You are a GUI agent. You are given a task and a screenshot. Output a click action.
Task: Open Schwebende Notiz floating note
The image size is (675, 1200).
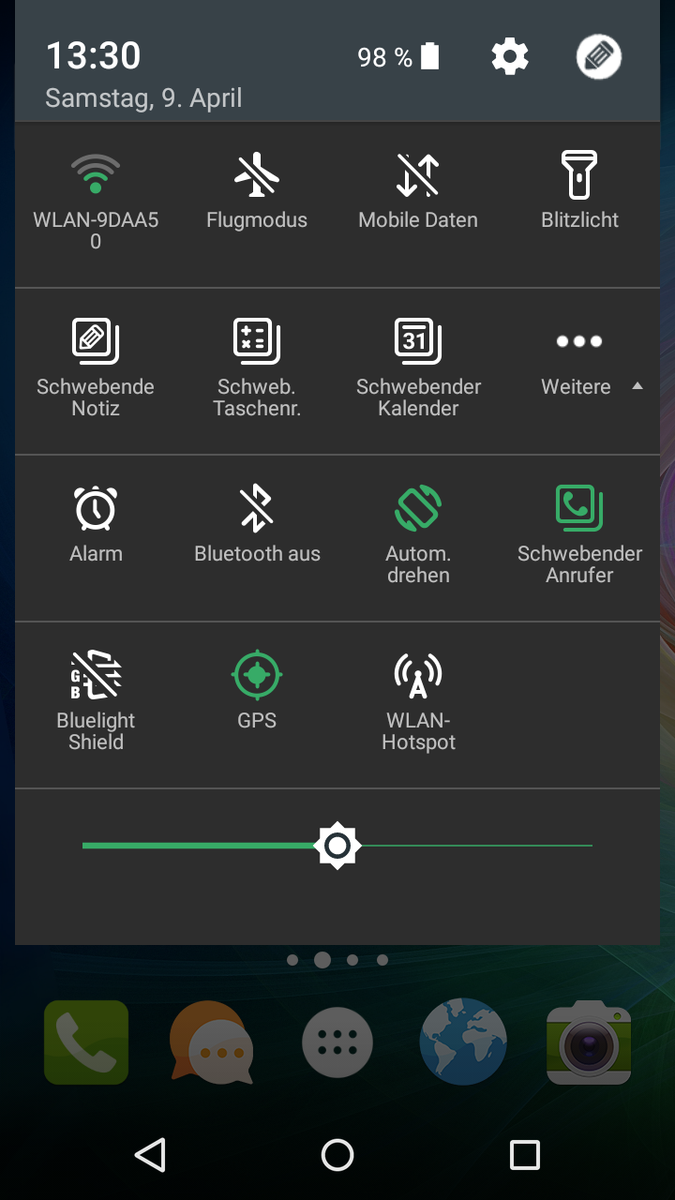pyautogui.click(x=96, y=342)
